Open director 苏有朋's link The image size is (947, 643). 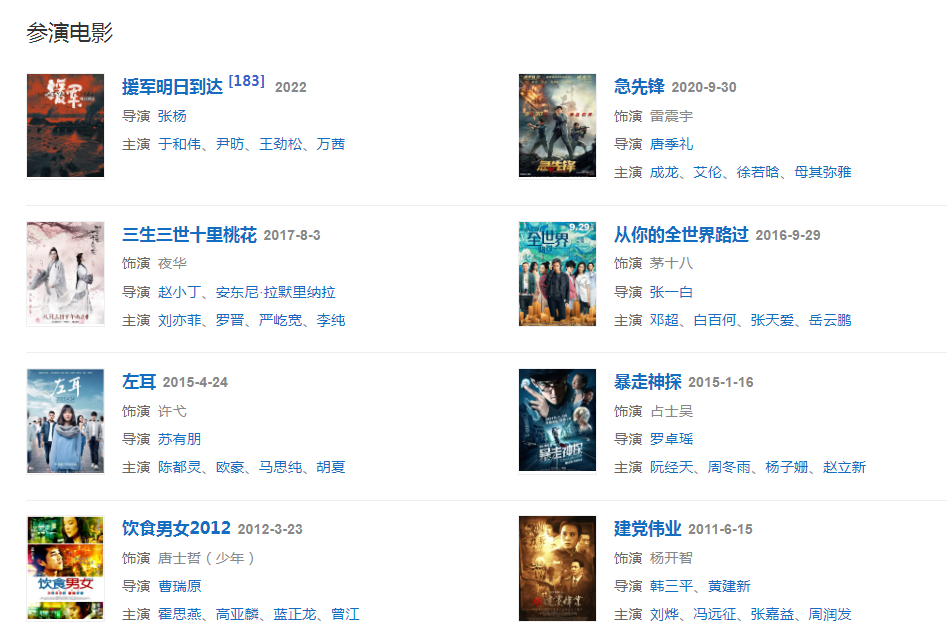179,439
